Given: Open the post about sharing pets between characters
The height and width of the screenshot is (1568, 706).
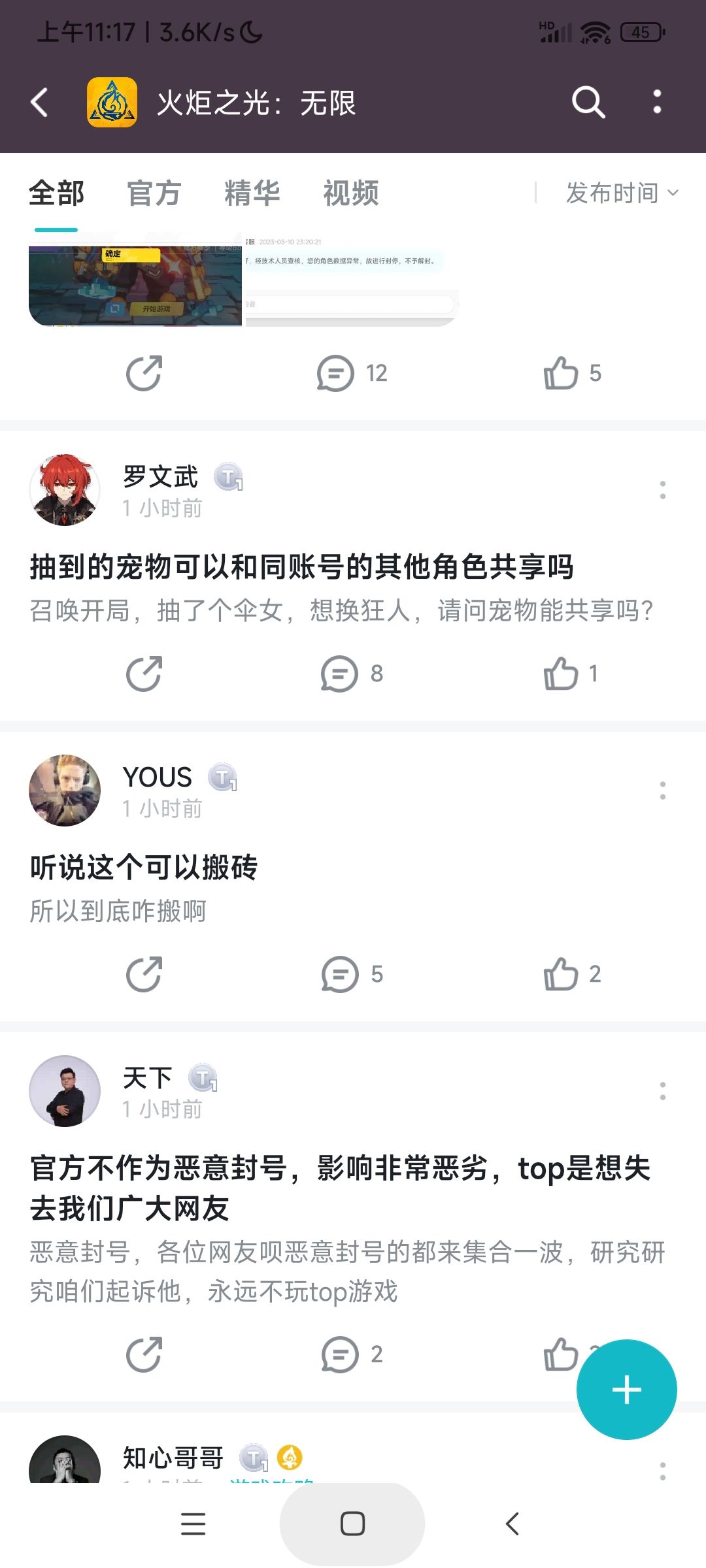Looking at the screenshot, I should 302,566.
